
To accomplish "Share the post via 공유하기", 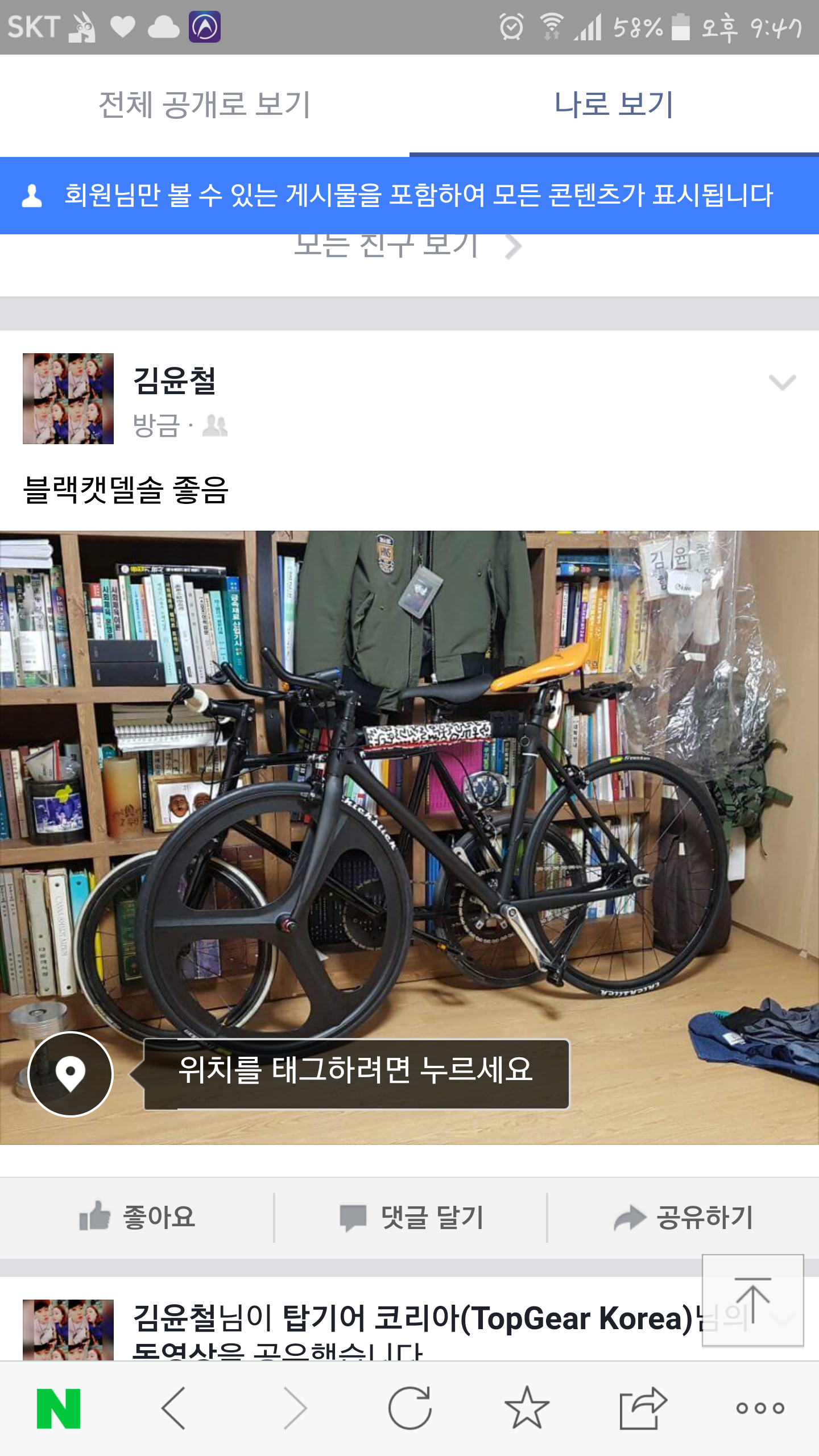I will [682, 1217].
